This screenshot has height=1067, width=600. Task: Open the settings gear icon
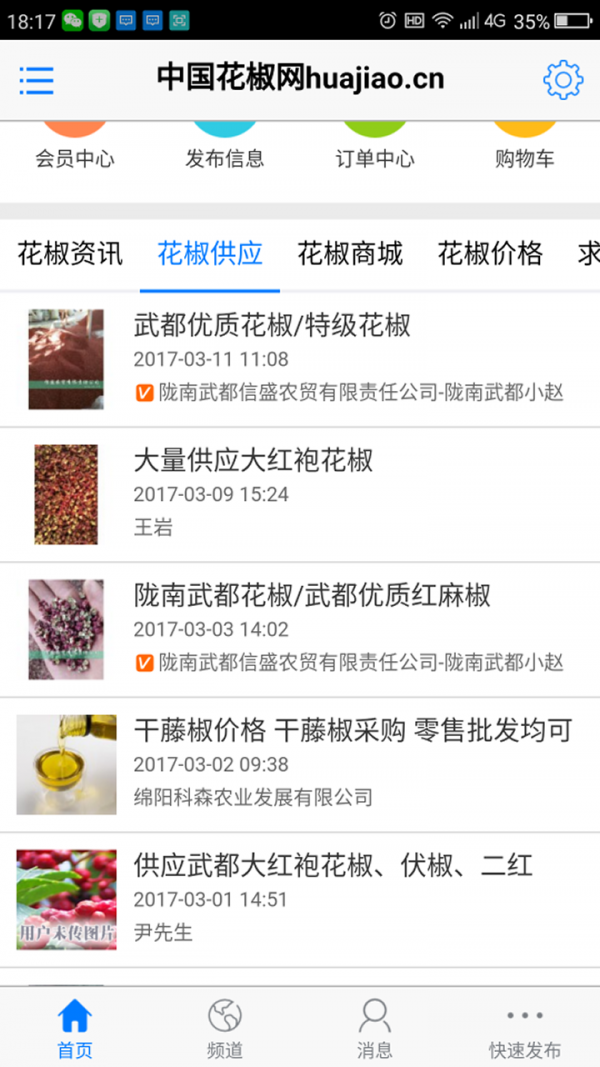click(563, 80)
